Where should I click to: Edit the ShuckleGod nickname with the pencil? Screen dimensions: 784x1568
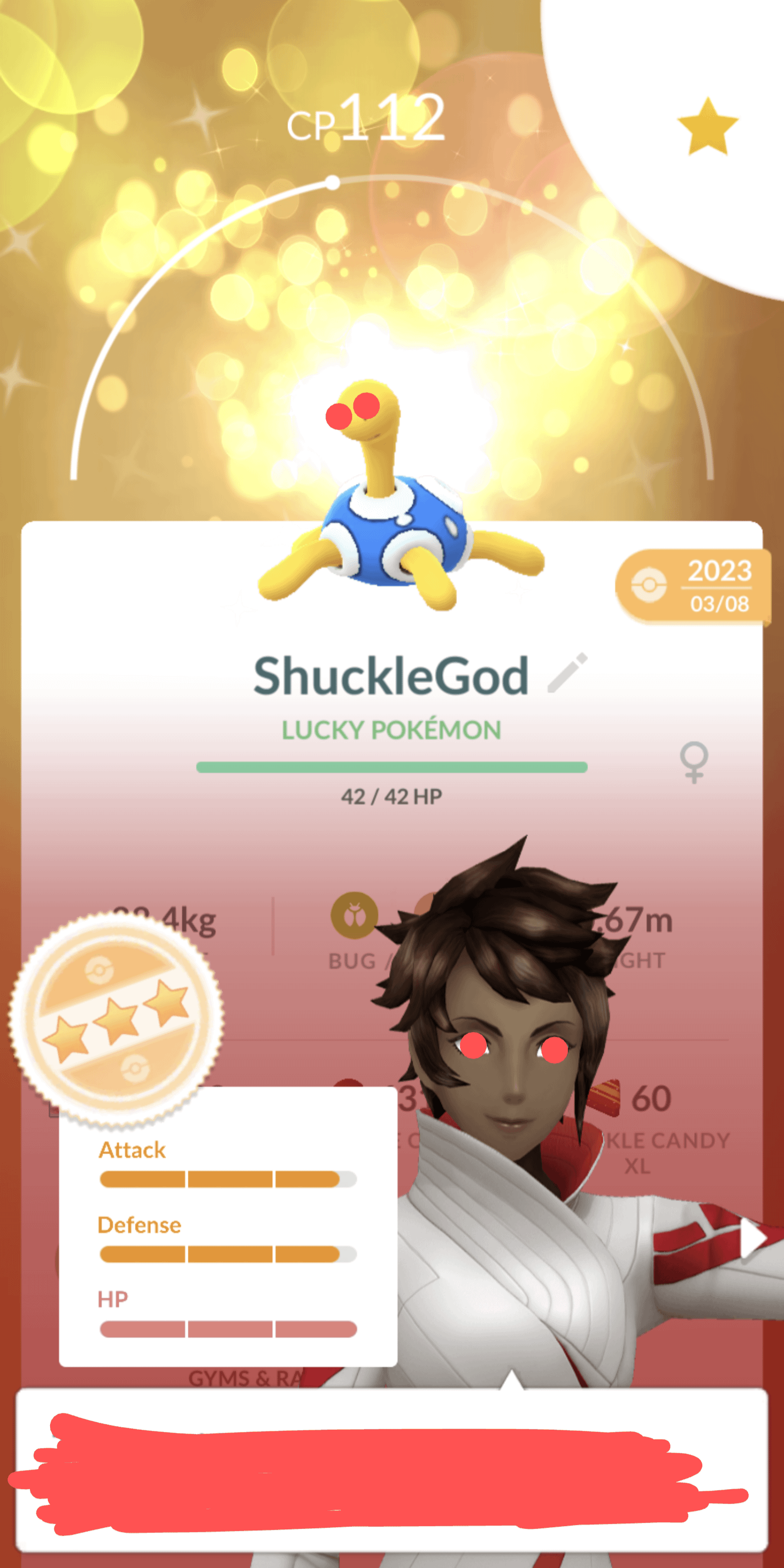pos(567,673)
